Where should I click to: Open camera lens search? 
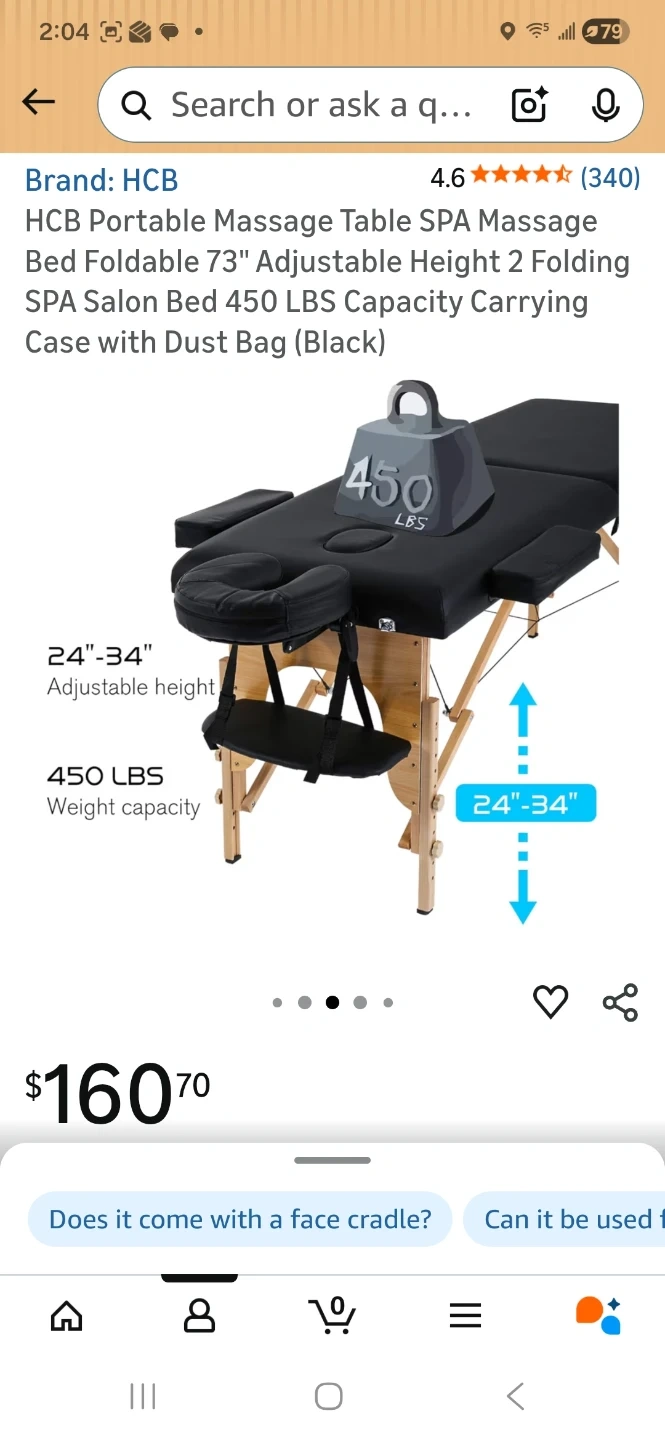pos(530,105)
